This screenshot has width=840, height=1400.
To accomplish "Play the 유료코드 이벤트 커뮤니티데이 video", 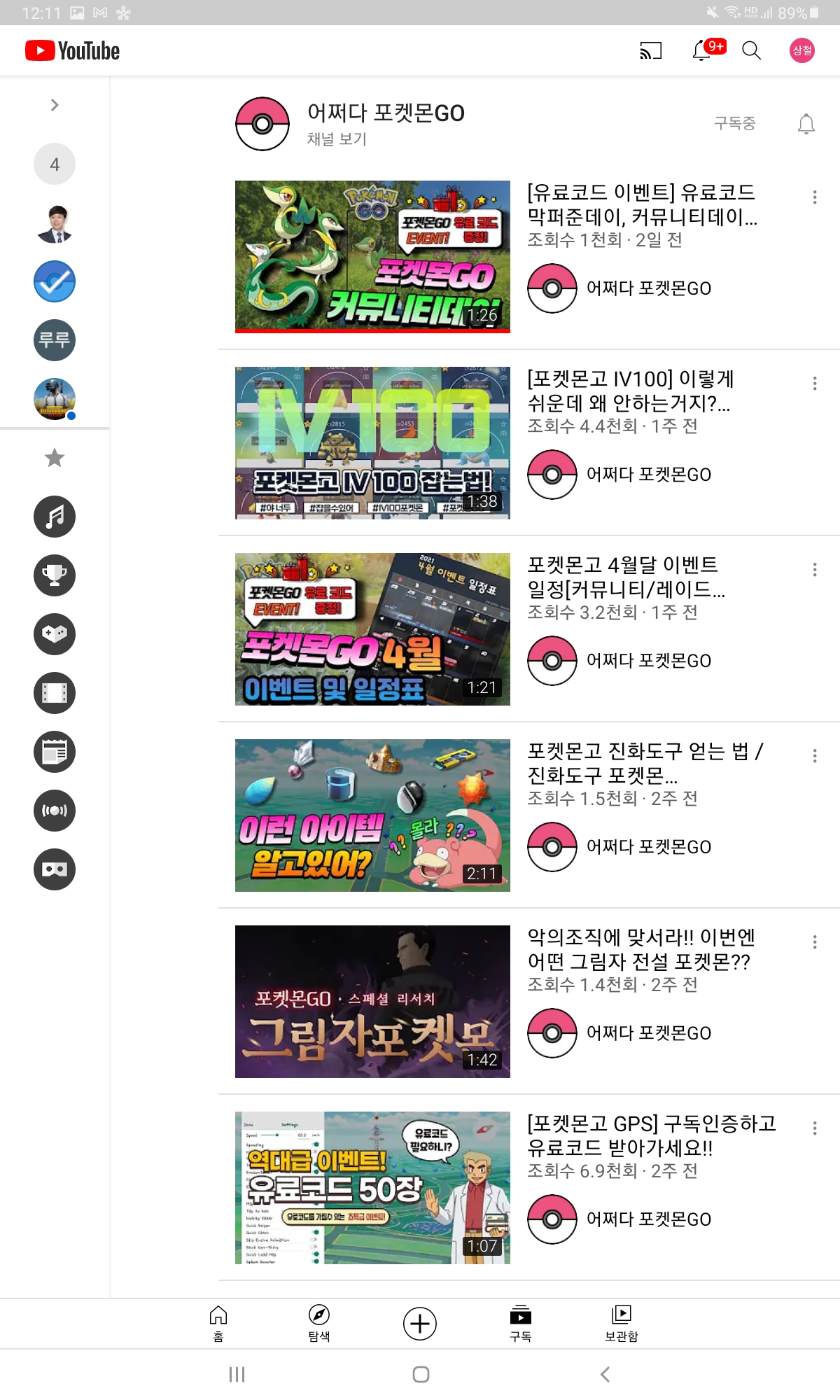I will pyautogui.click(x=372, y=256).
